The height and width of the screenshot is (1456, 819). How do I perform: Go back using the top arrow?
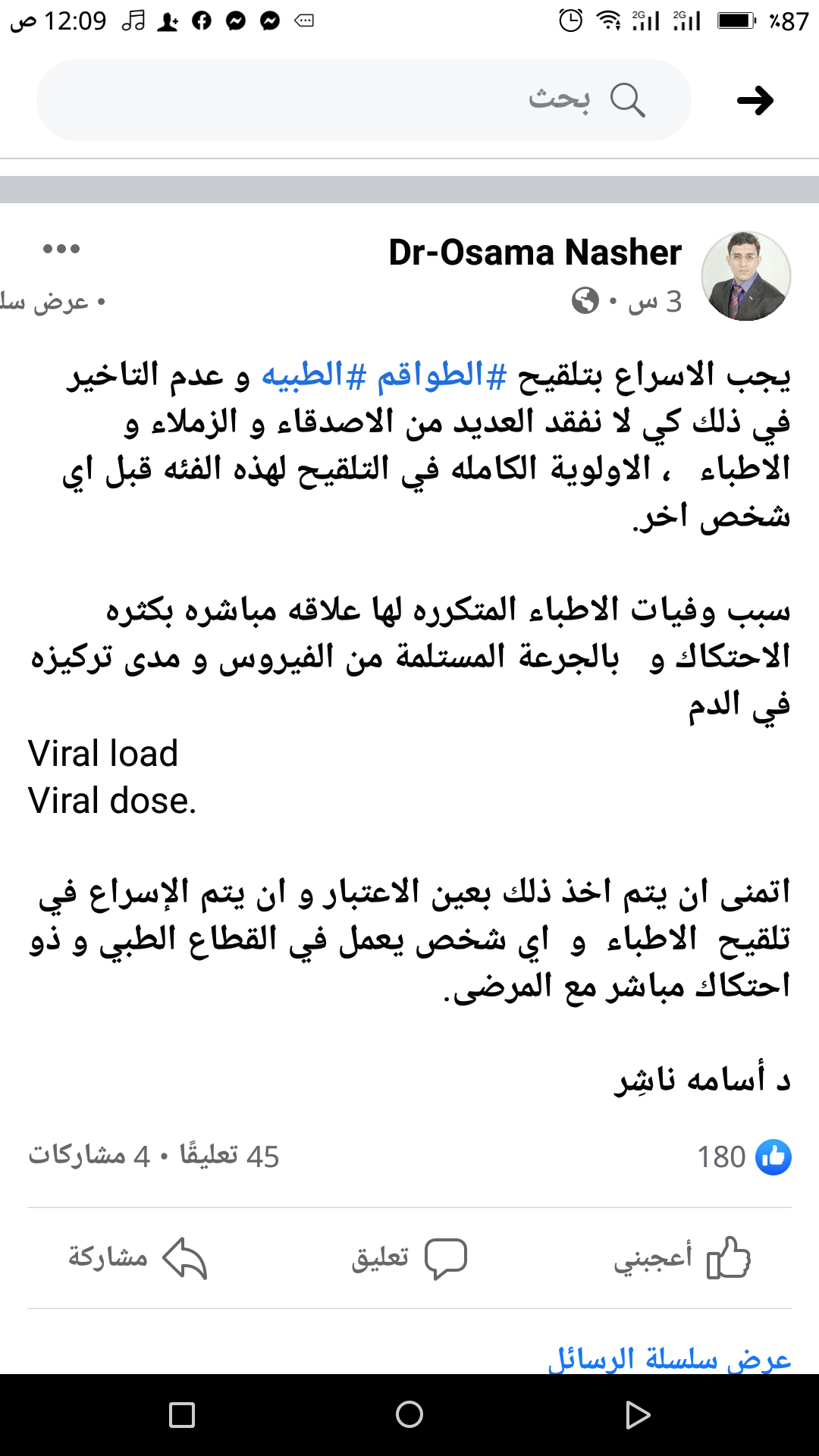(755, 100)
